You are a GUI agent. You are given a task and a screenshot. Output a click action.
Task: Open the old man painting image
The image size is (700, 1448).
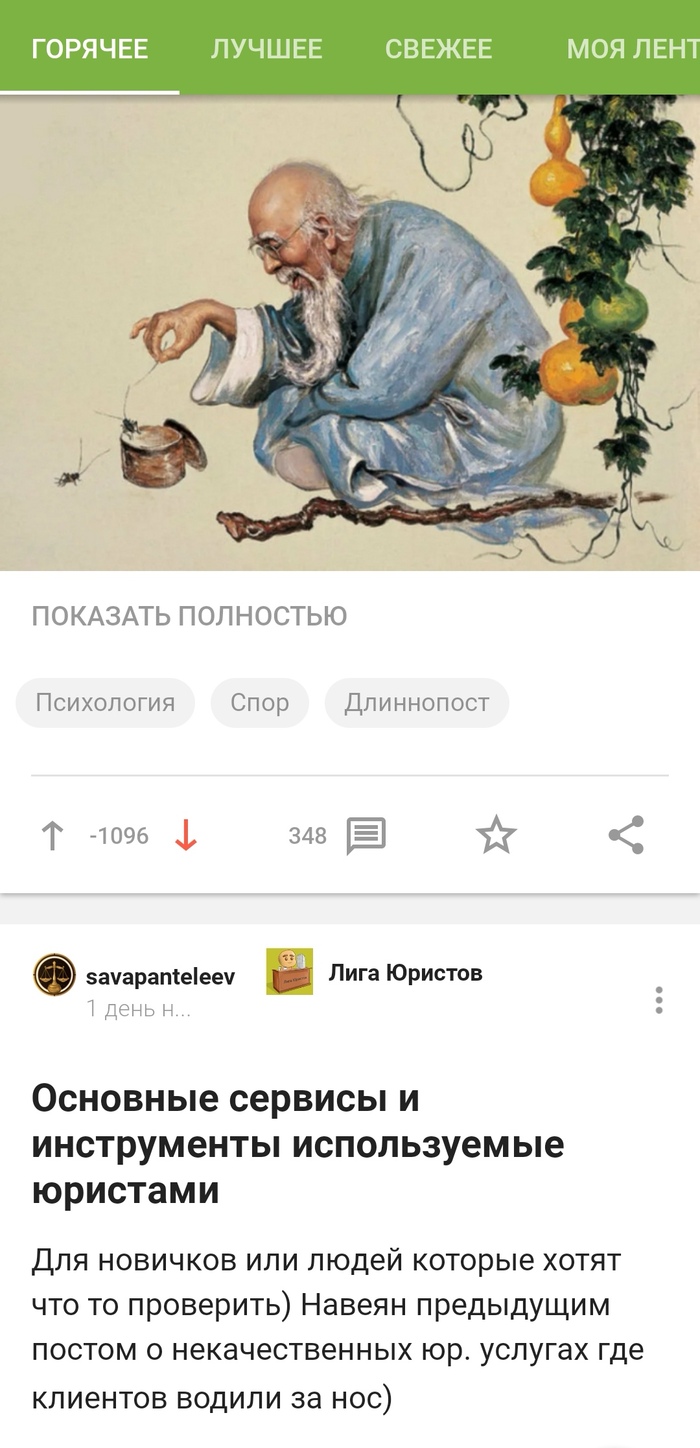350,333
